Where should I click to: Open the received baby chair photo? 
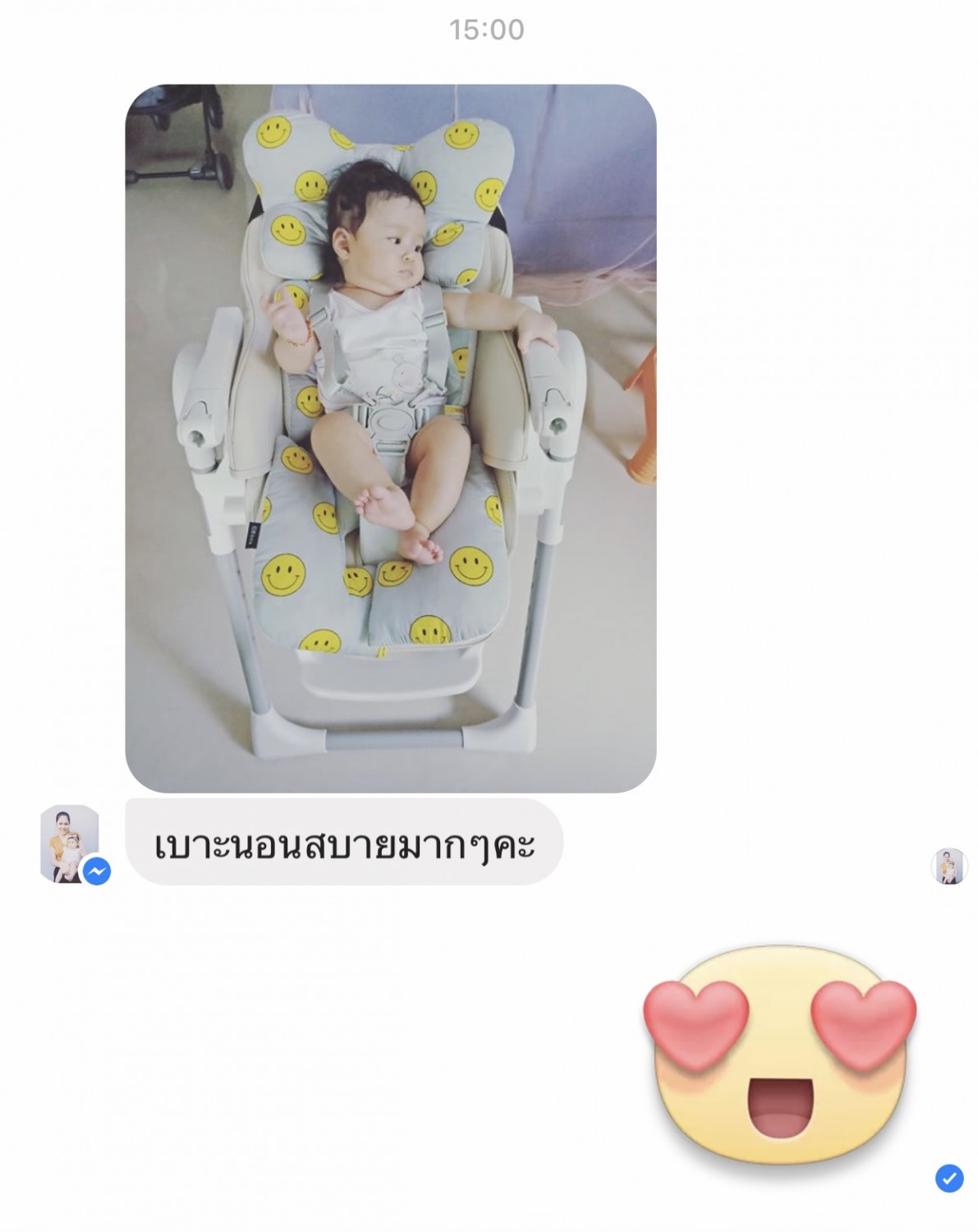click(x=390, y=438)
